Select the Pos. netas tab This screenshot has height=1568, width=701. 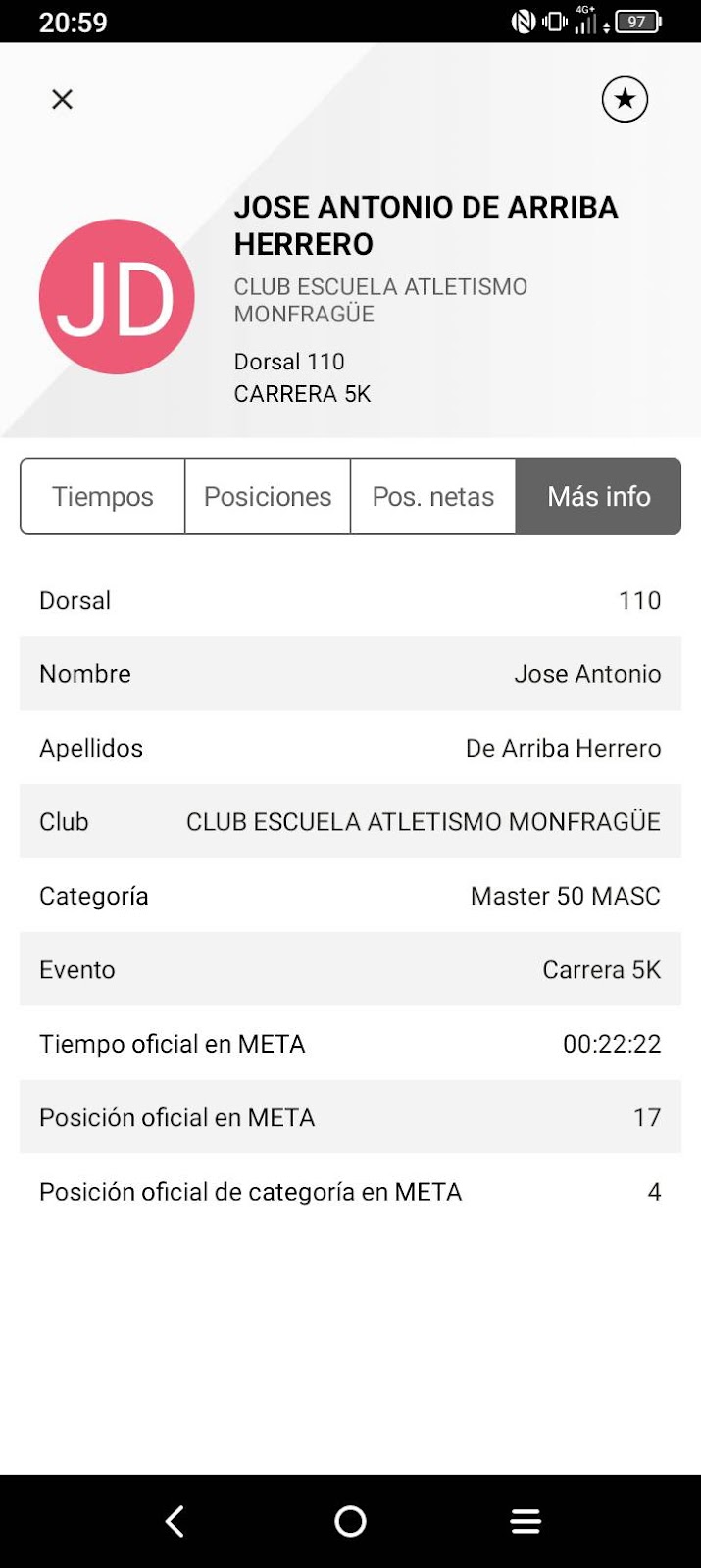click(433, 496)
